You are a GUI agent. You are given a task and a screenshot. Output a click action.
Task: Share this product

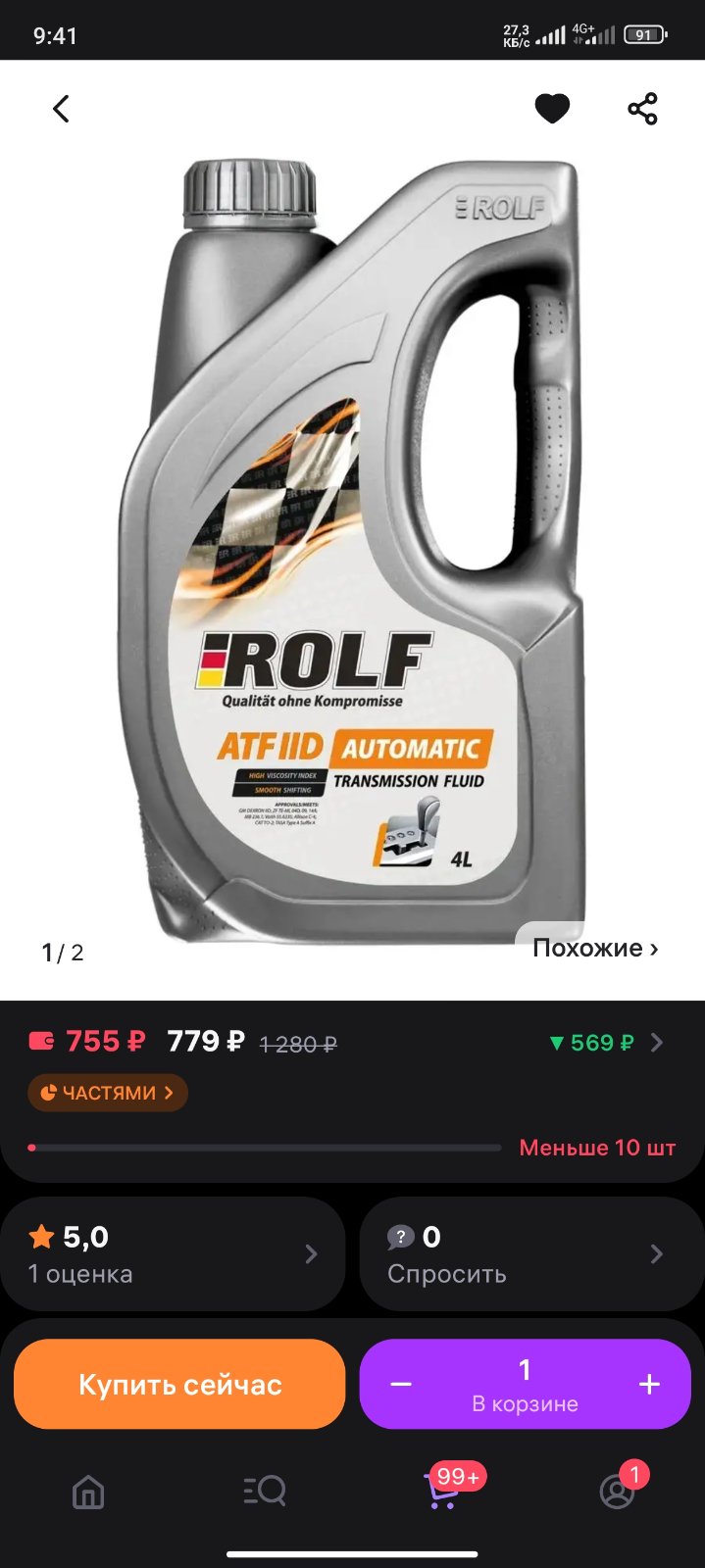[x=642, y=109]
